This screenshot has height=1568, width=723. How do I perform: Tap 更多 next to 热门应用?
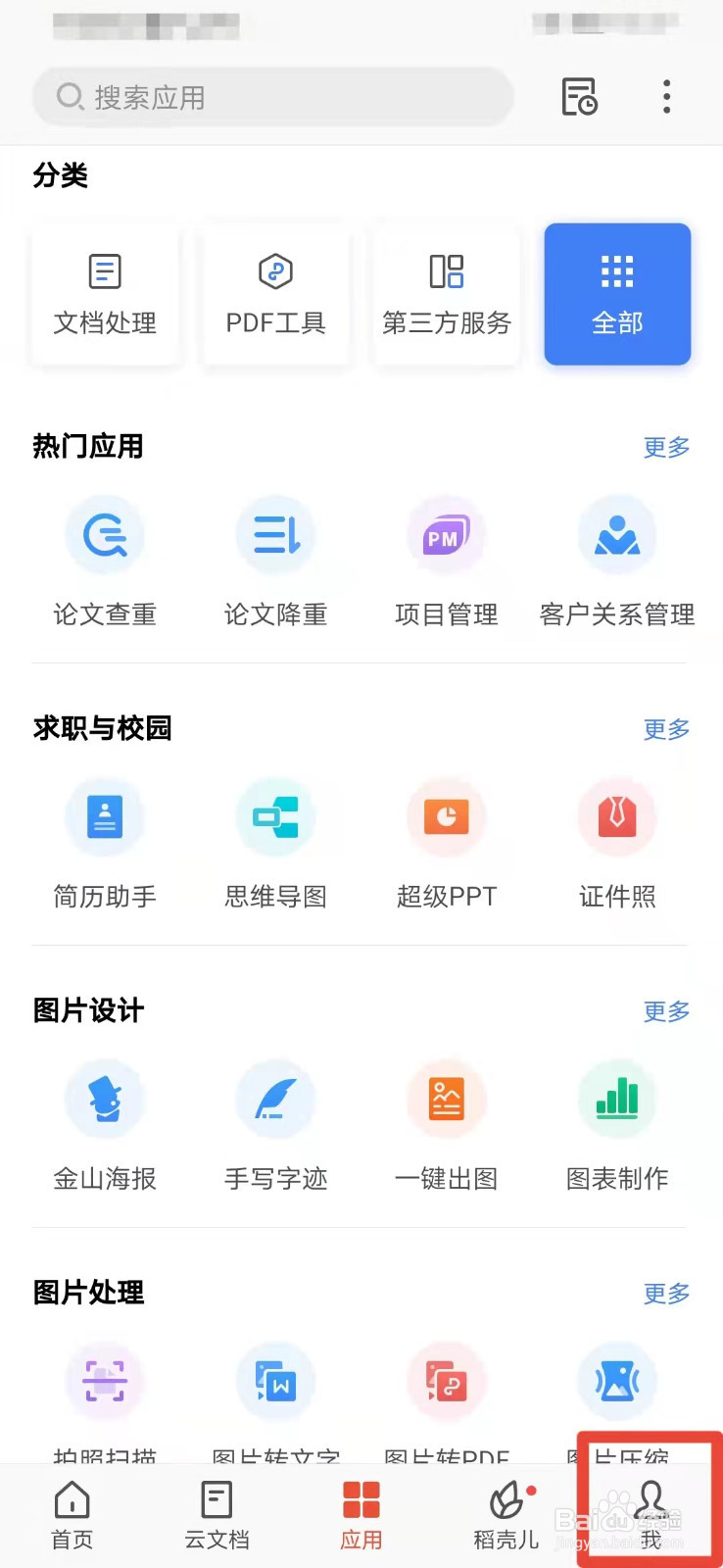pos(666,447)
